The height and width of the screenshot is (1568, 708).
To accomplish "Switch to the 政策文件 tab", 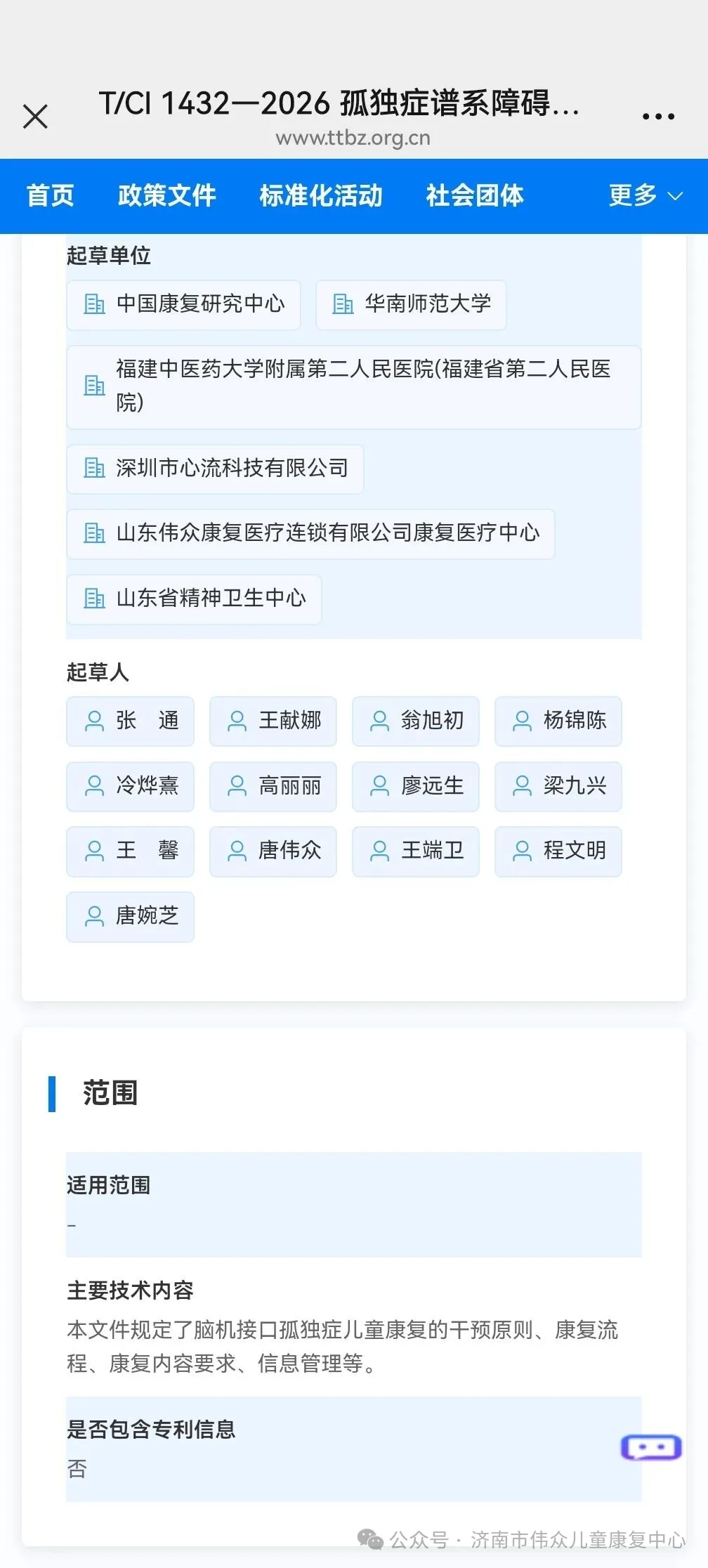I will tap(166, 195).
